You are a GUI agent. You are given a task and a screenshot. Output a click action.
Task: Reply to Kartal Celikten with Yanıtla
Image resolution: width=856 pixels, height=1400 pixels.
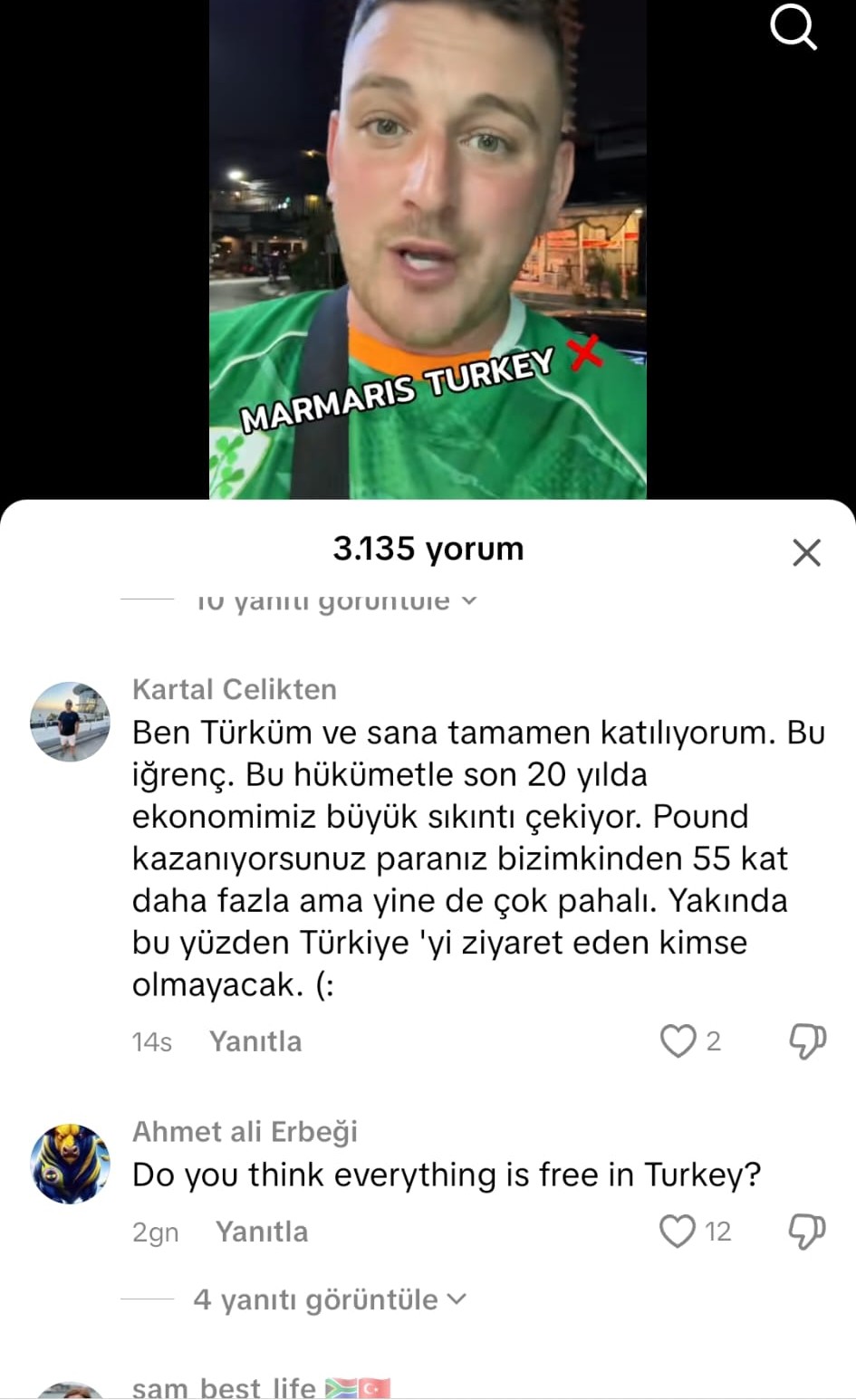[255, 1041]
